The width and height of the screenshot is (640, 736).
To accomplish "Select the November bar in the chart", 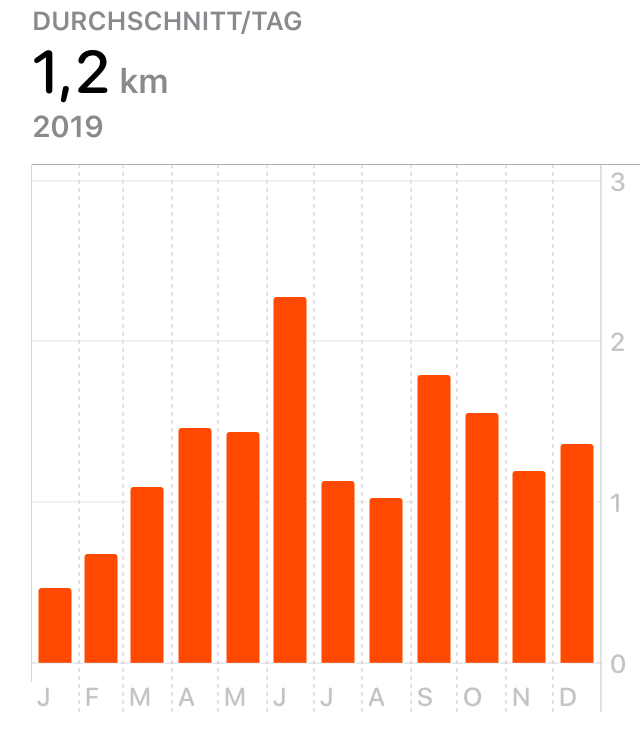I will click(x=530, y=567).
